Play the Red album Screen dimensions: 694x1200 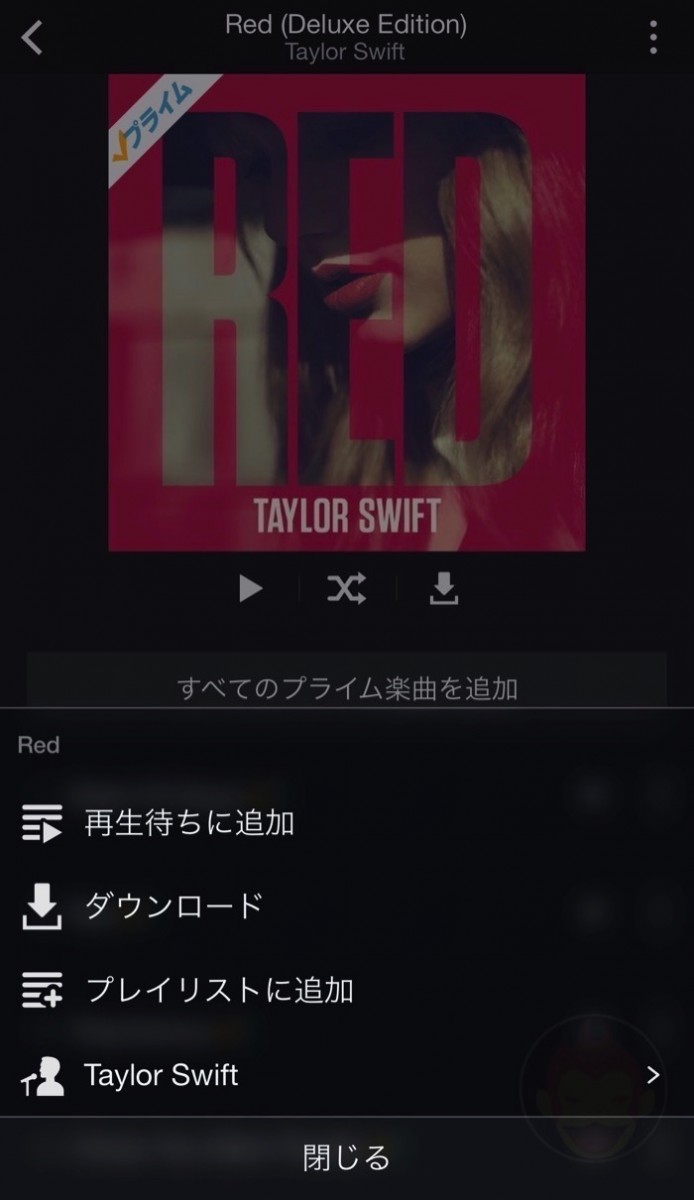coord(250,589)
